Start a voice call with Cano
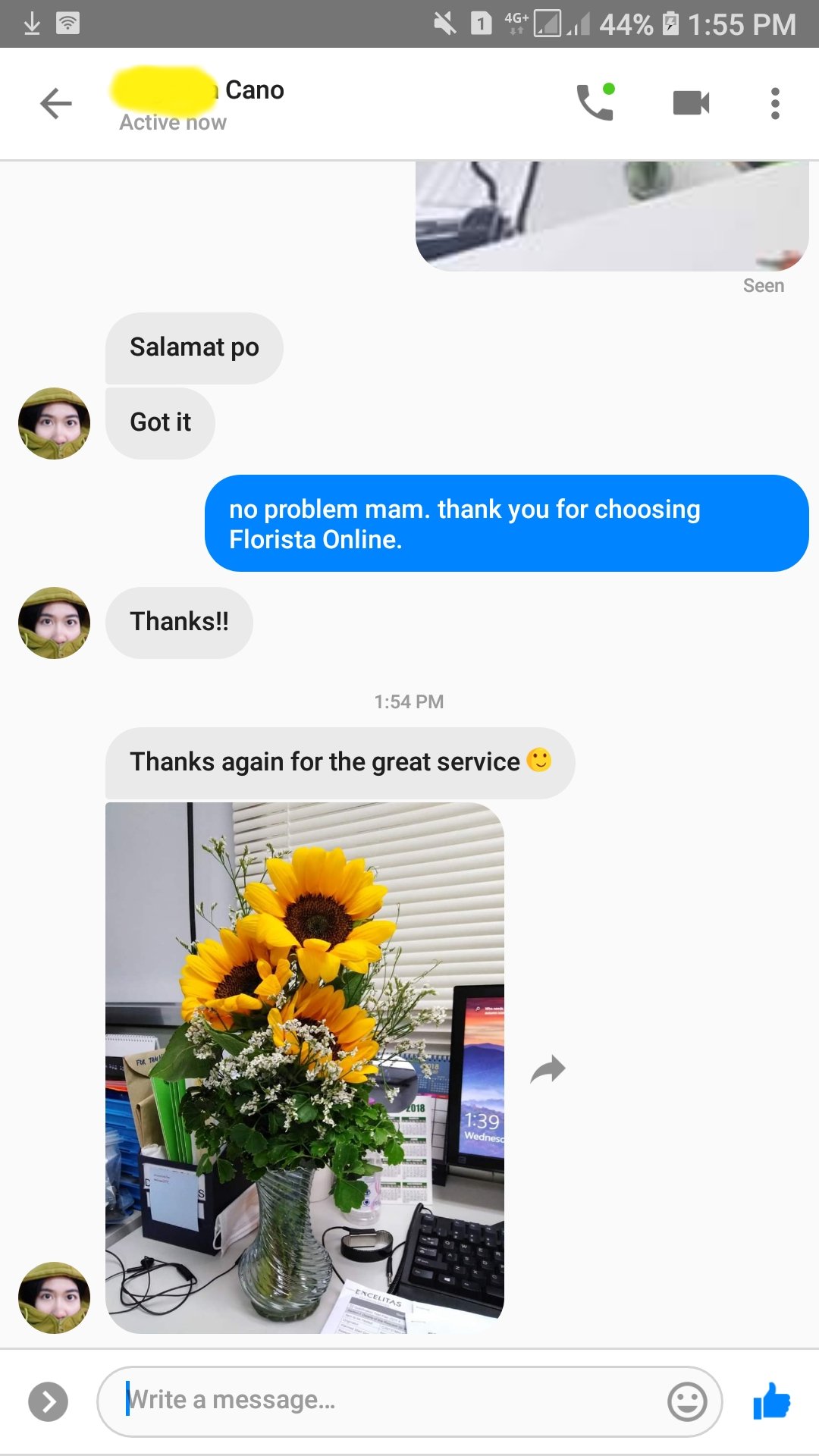The image size is (819, 1456). pos(595,102)
